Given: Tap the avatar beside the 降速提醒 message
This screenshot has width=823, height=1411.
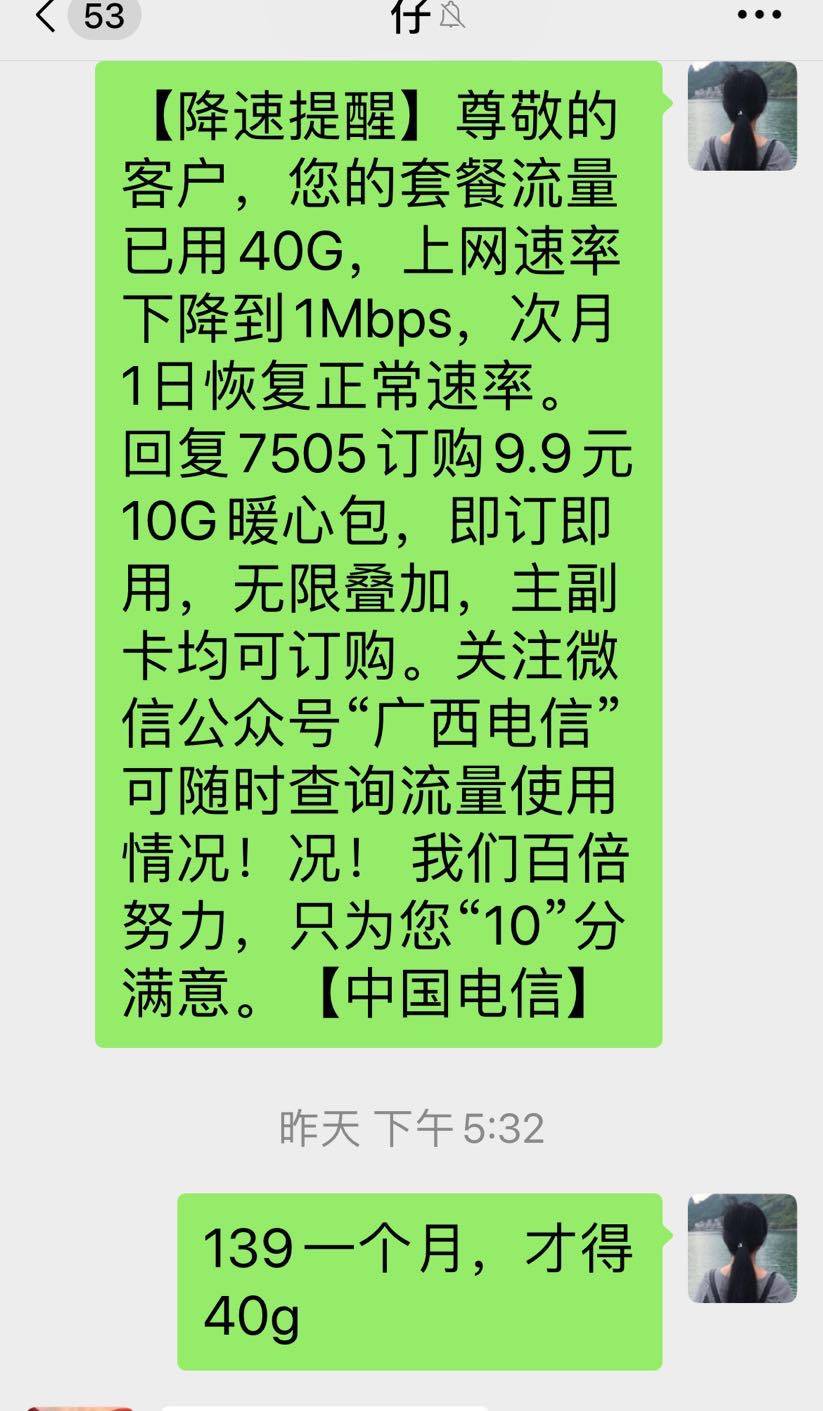Looking at the screenshot, I should point(742,116).
